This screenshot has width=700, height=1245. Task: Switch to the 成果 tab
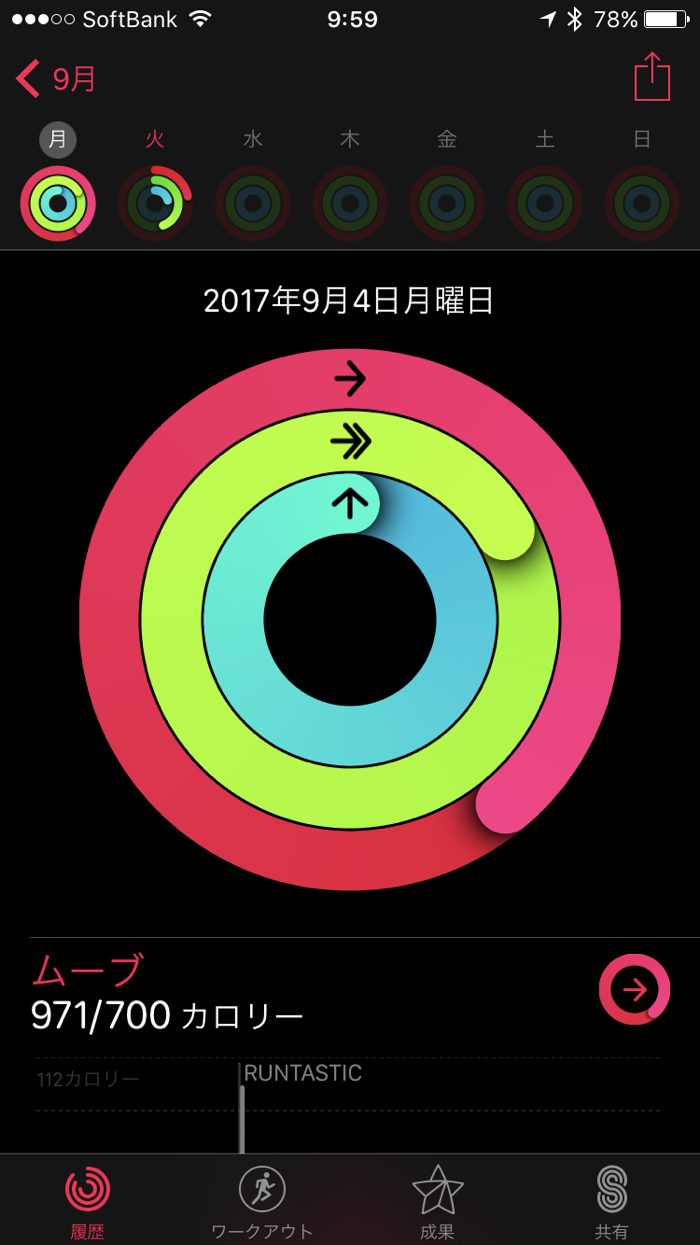437,1202
